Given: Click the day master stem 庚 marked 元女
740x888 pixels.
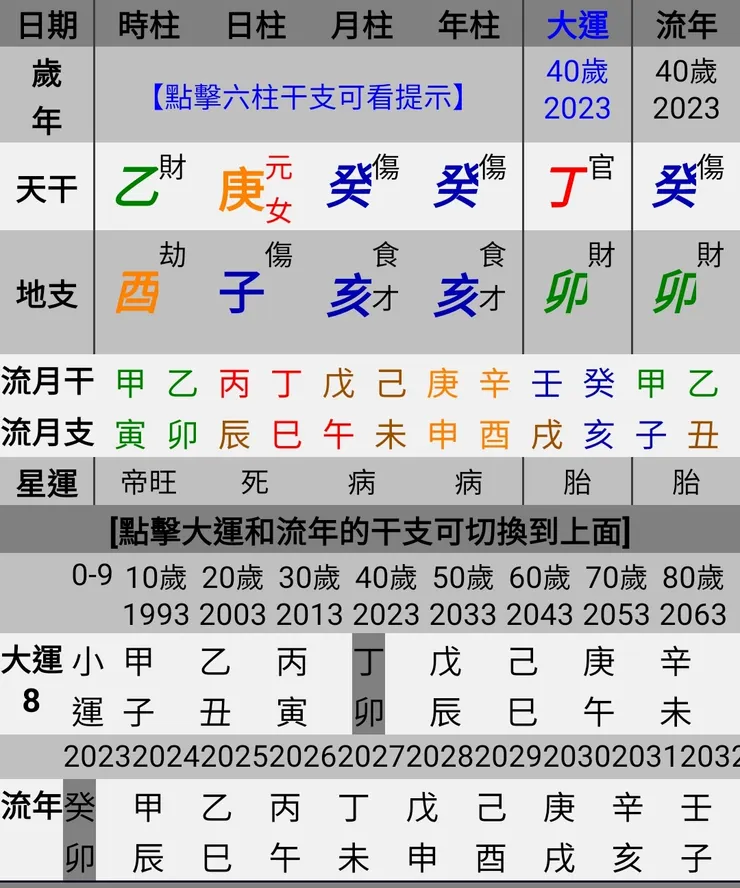Looking at the screenshot, I should (243, 185).
